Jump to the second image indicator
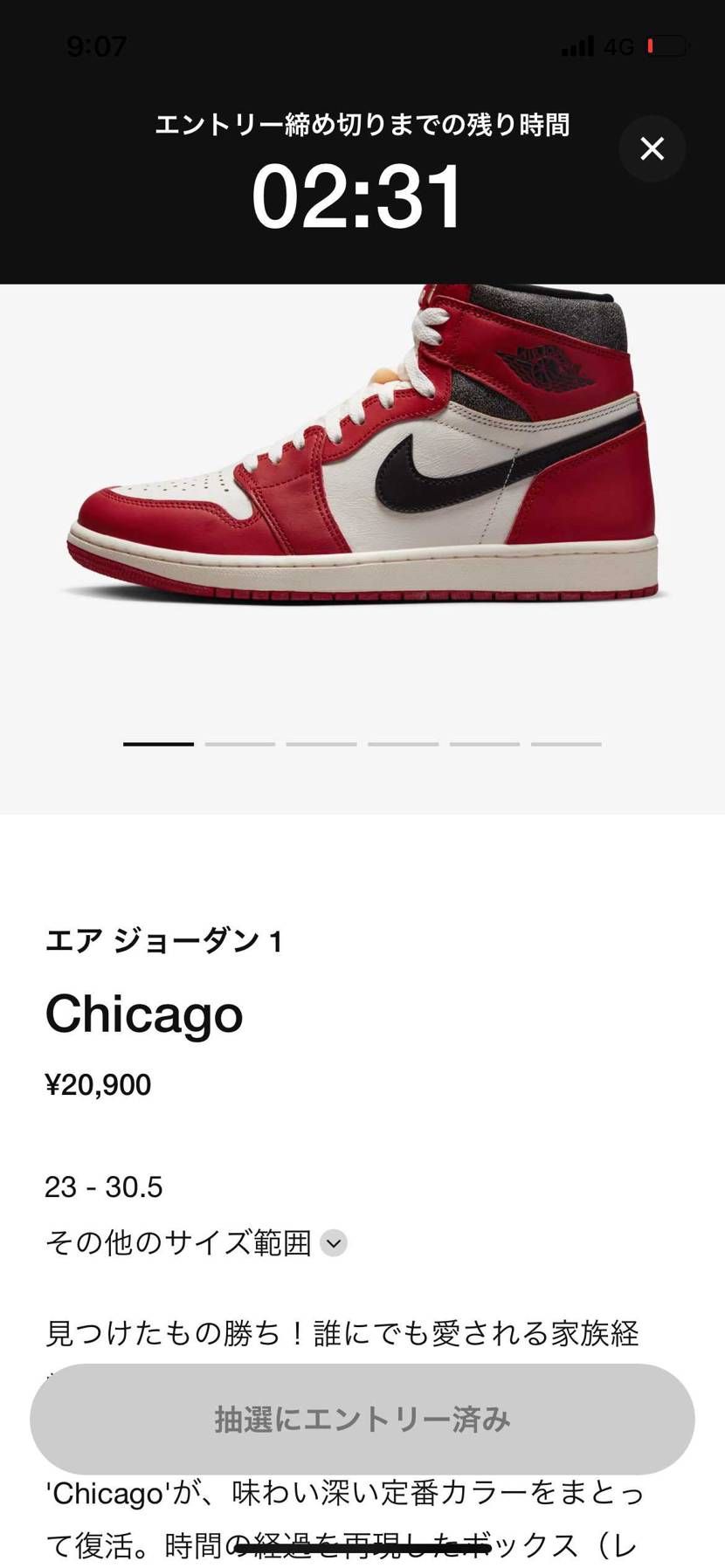The image size is (725, 1568). (x=240, y=744)
